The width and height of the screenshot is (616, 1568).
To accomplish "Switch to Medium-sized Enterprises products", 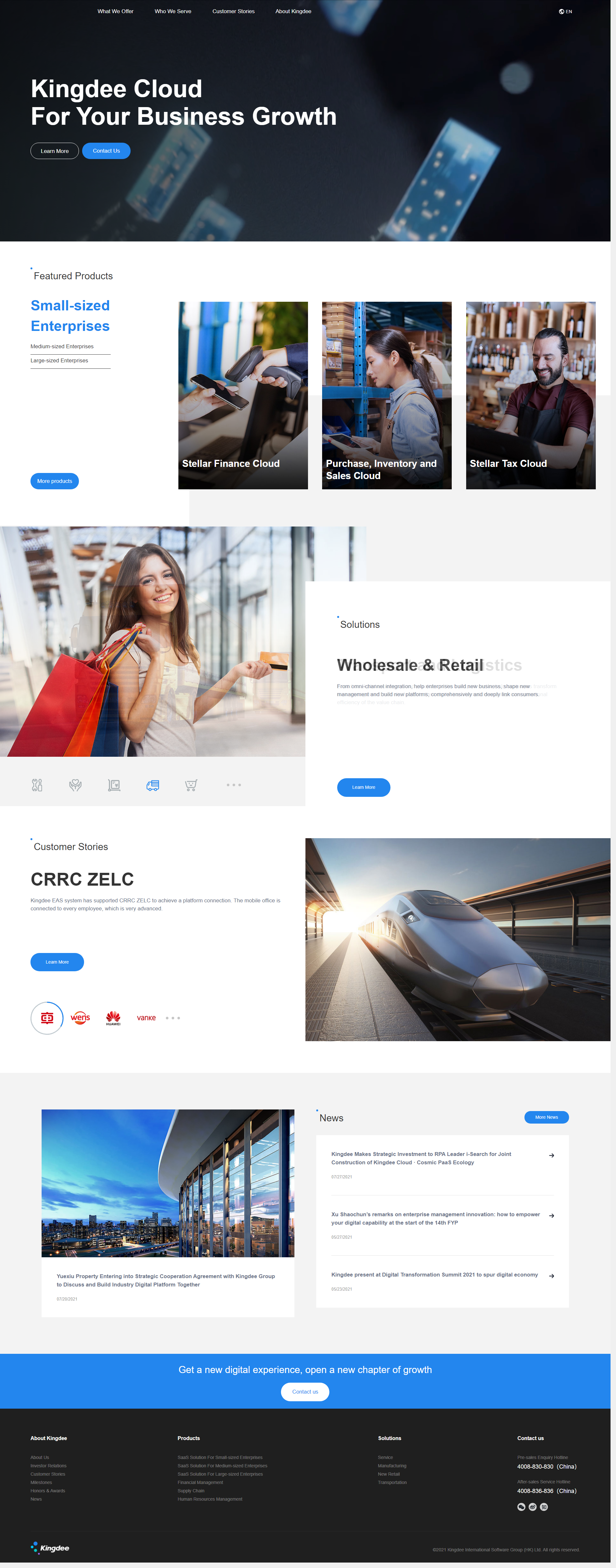I will click(x=62, y=346).
